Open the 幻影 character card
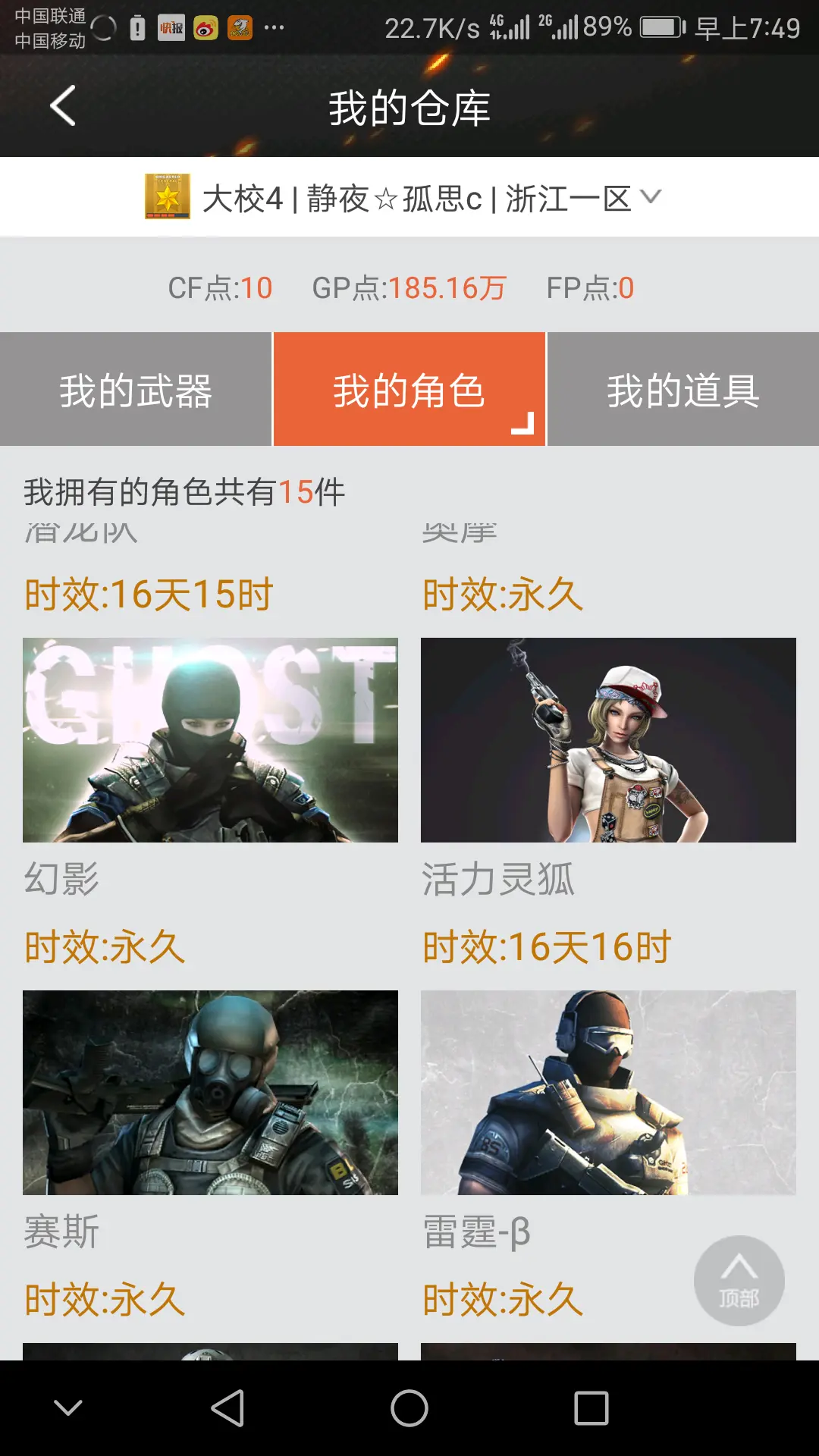This screenshot has height=1456, width=819. tap(210, 740)
